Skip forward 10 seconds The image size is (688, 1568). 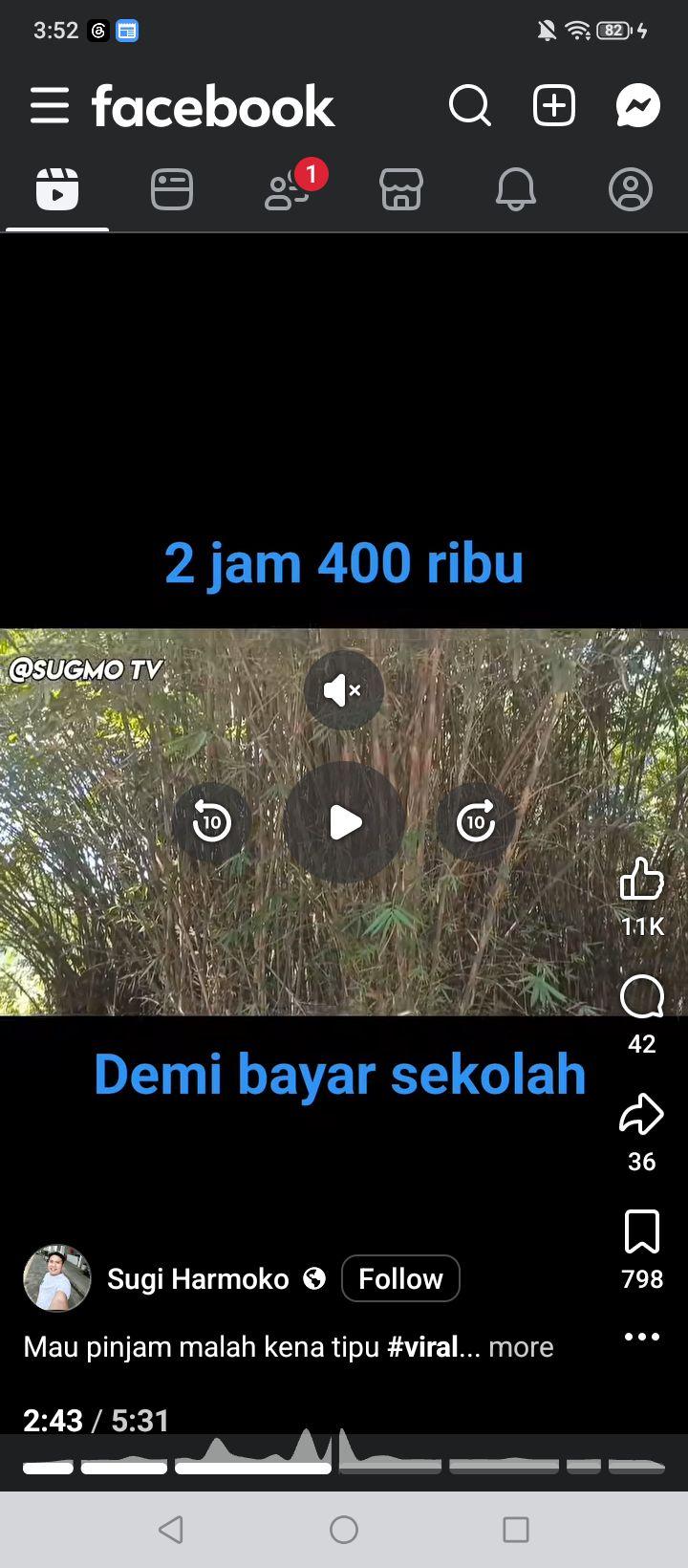coord(476,821)
